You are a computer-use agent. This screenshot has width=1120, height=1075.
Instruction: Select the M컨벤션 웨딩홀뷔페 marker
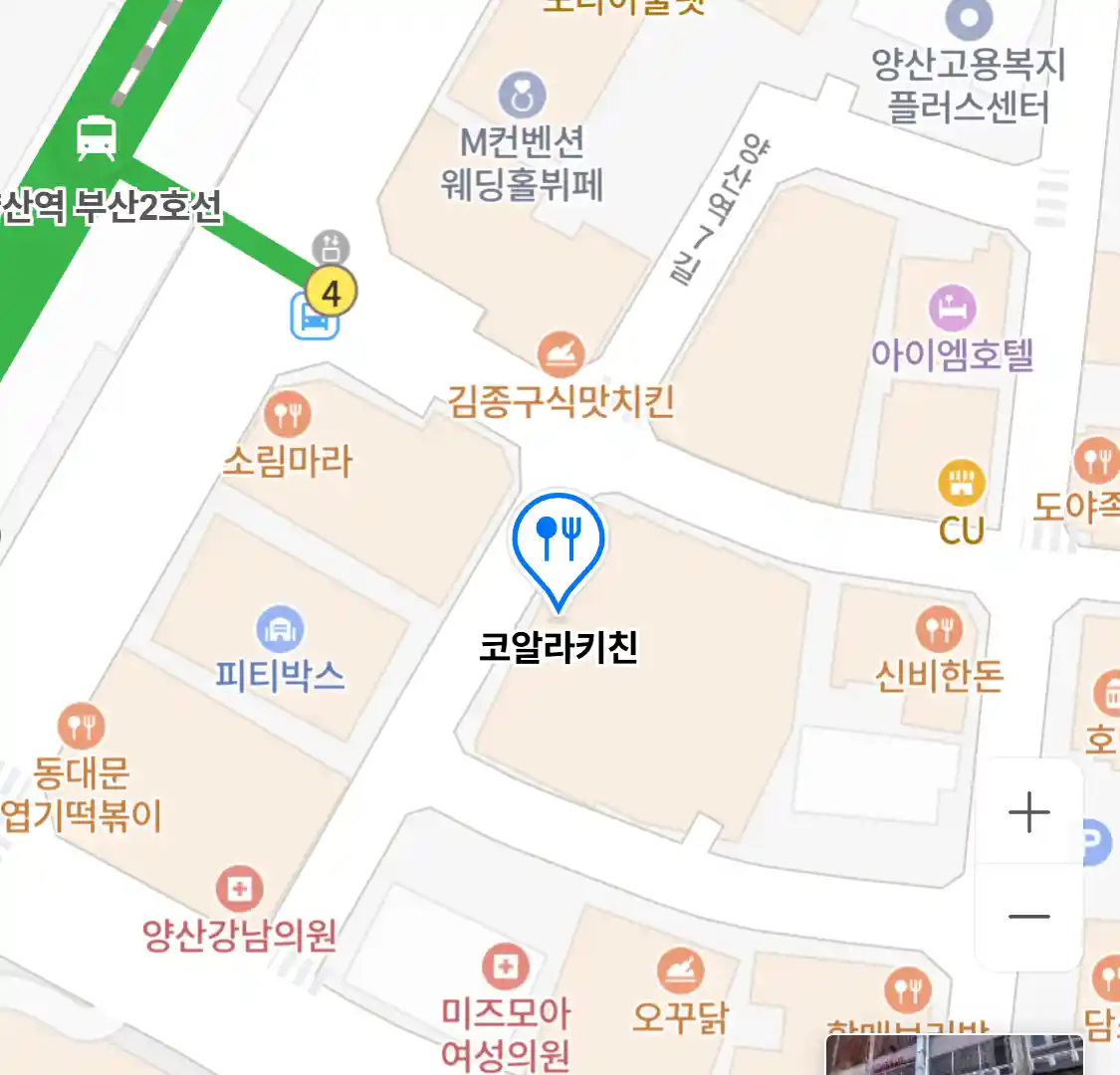click(522, 97)
